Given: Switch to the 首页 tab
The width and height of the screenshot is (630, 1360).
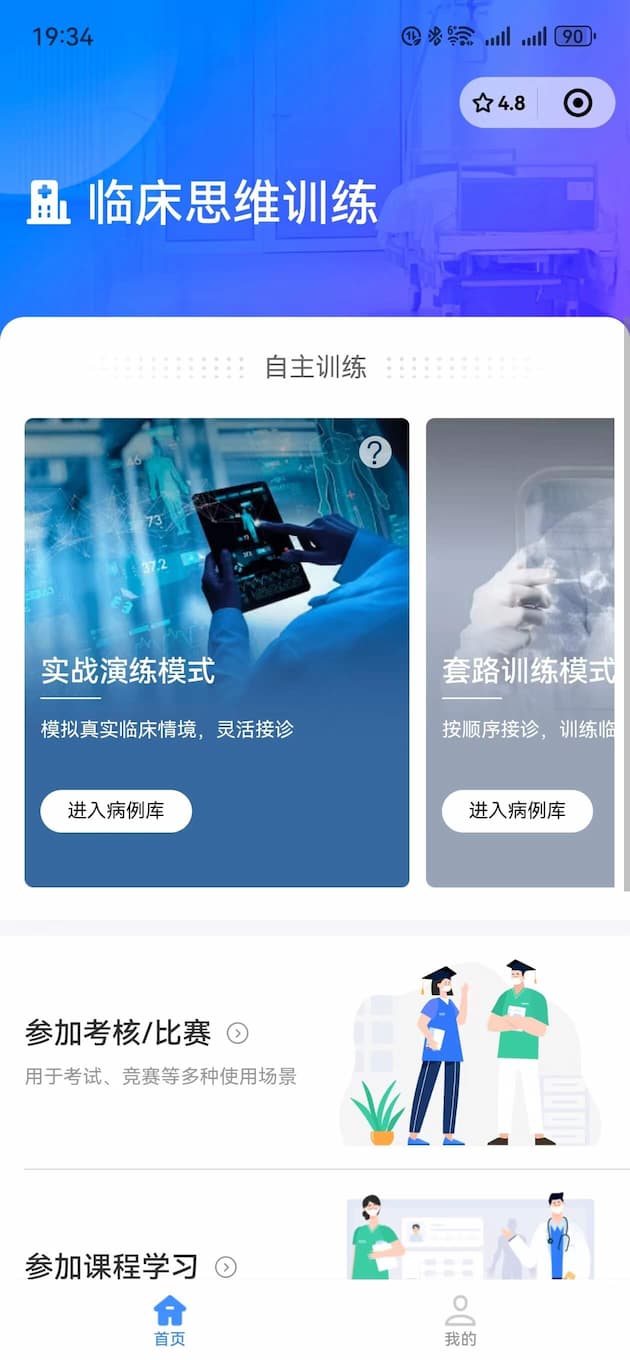Looking at the screenshot, I should [x=170, y=1320].
